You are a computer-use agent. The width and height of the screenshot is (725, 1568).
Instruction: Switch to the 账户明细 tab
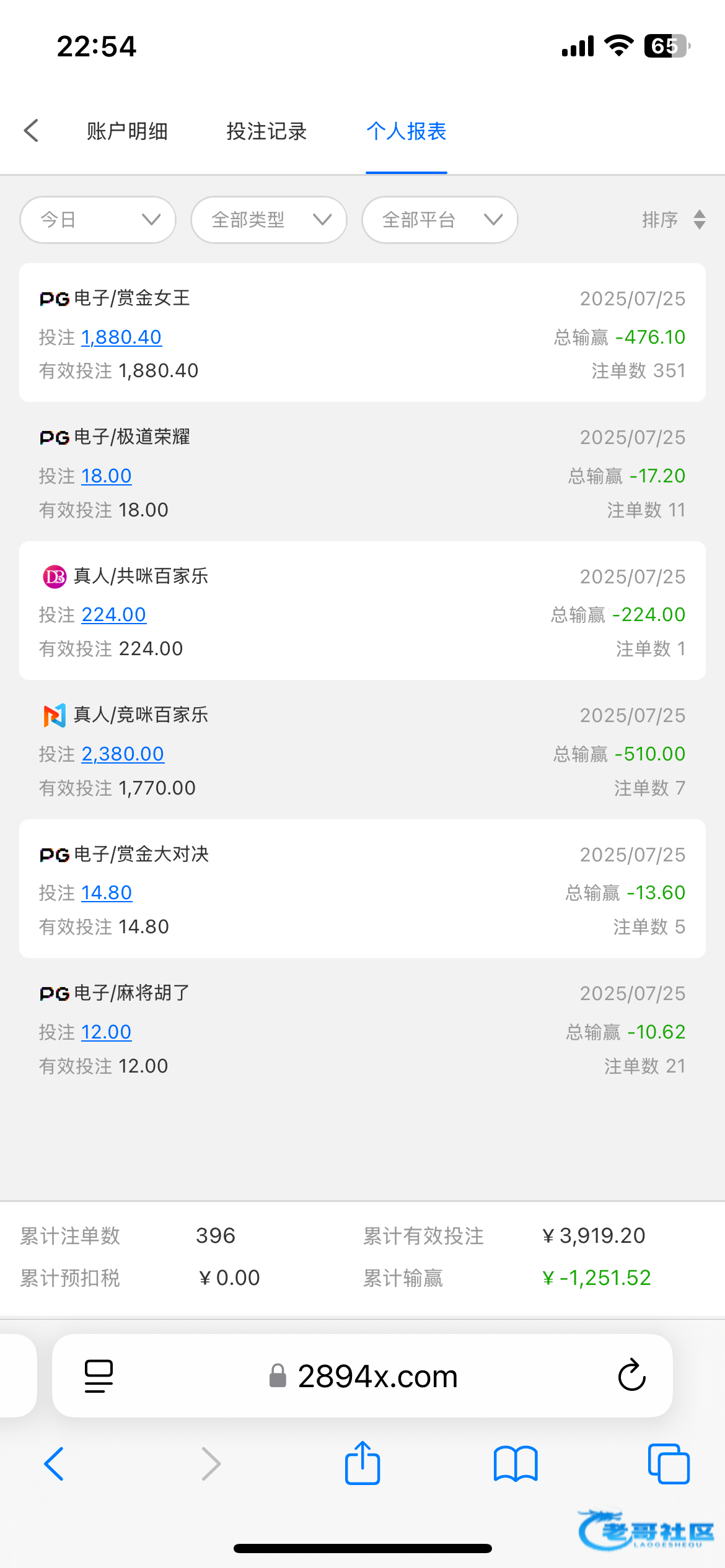coord(127,131)
